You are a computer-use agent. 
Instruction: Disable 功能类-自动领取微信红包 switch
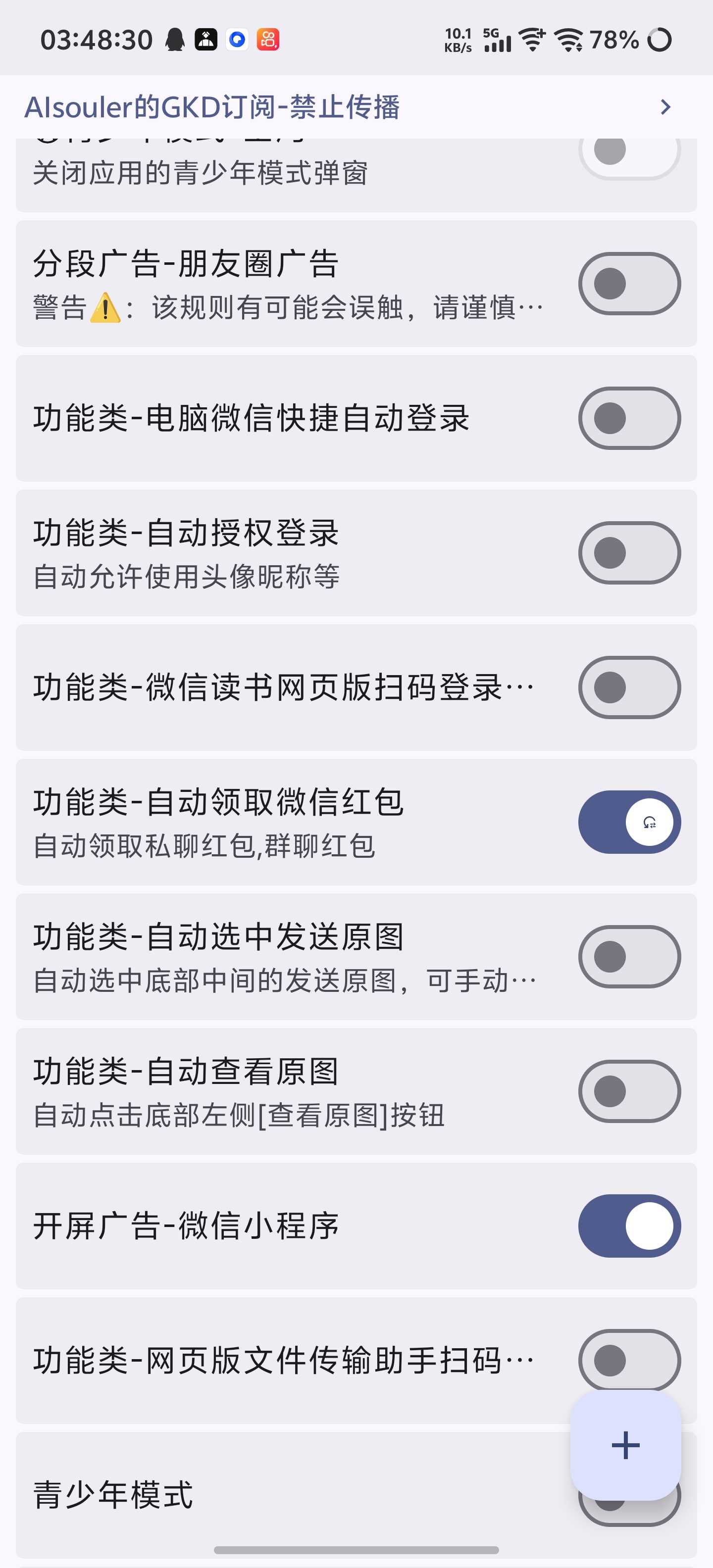point(629,822)
